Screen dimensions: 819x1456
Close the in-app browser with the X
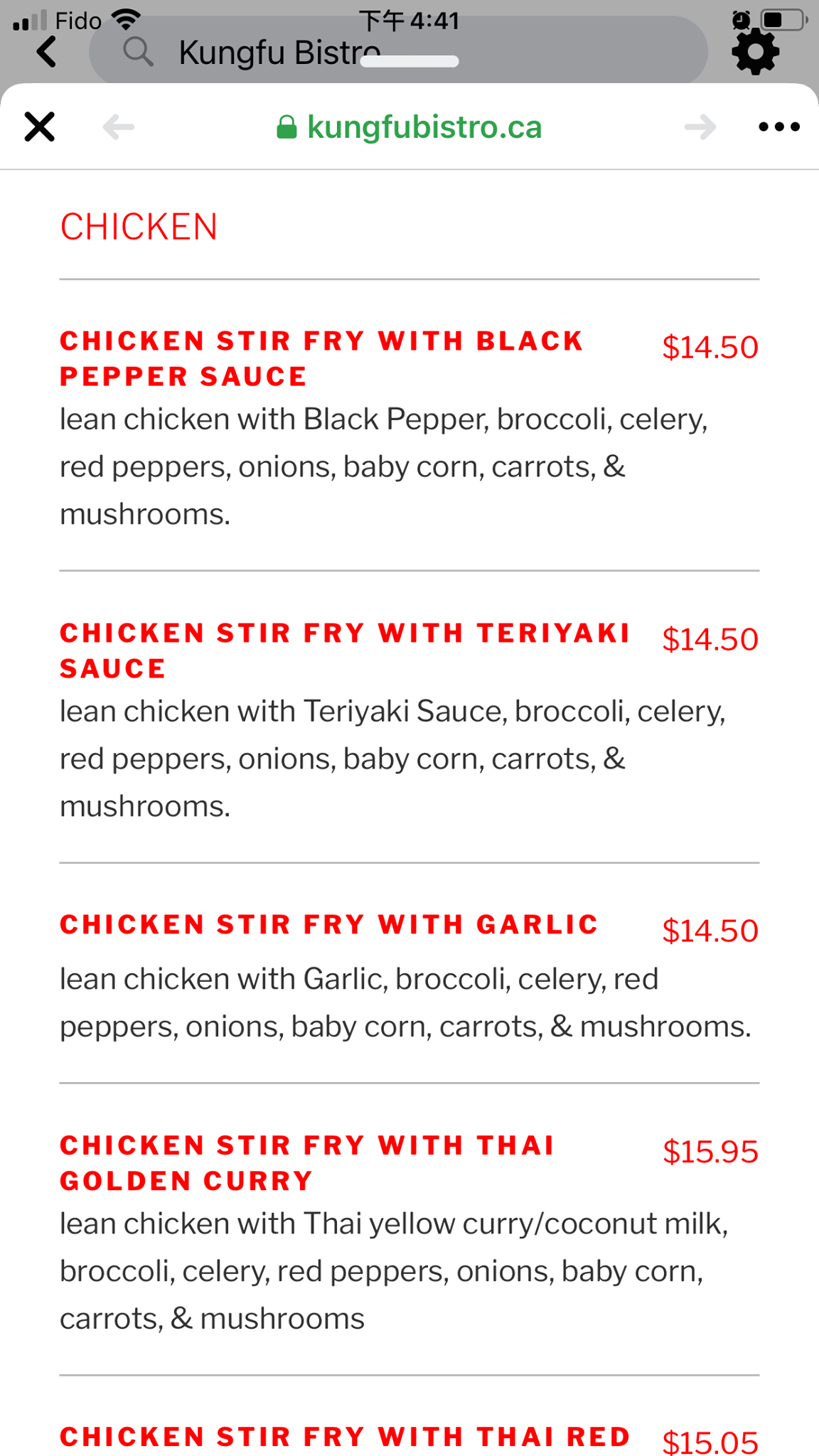pos(40,127)
